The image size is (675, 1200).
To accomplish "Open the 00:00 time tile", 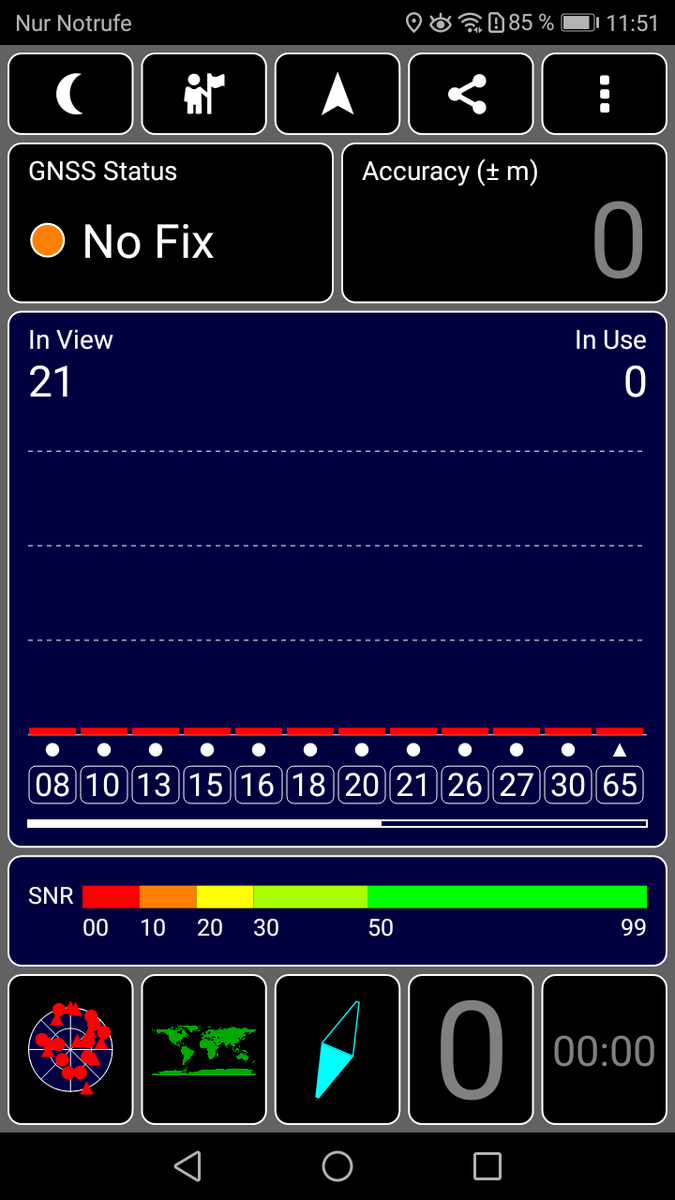I will [x=604, y=1050].
